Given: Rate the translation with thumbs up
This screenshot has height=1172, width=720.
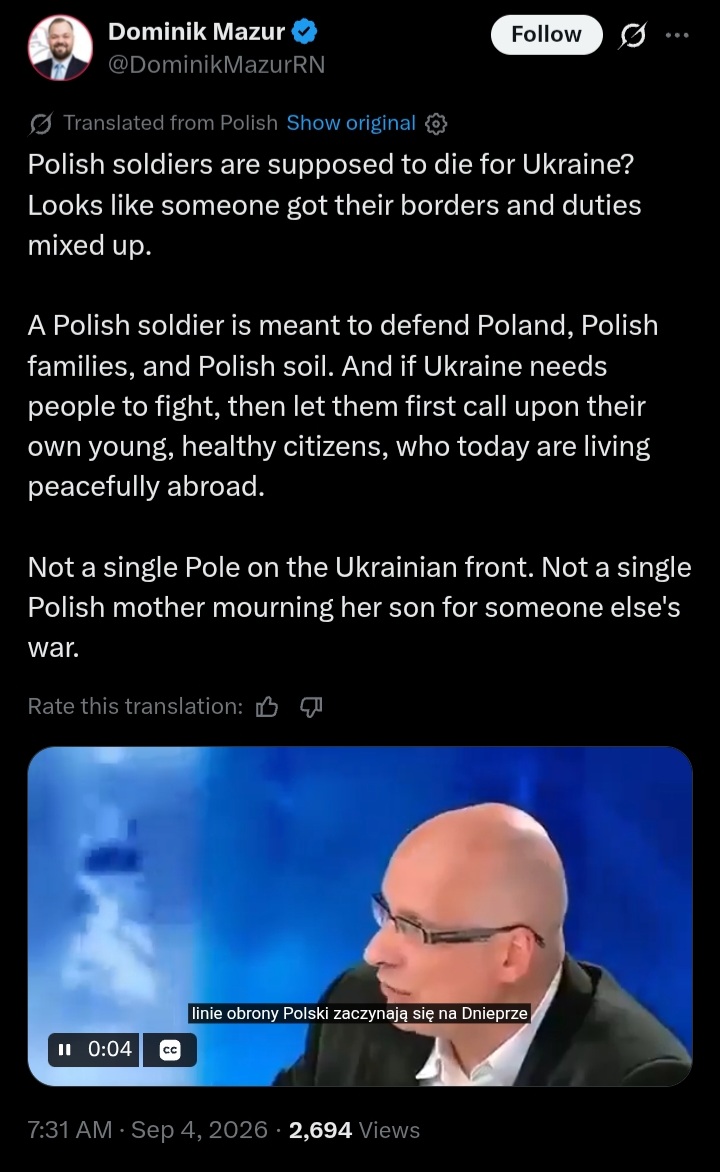Looking at the screenshot, I should tap(267, 706).
